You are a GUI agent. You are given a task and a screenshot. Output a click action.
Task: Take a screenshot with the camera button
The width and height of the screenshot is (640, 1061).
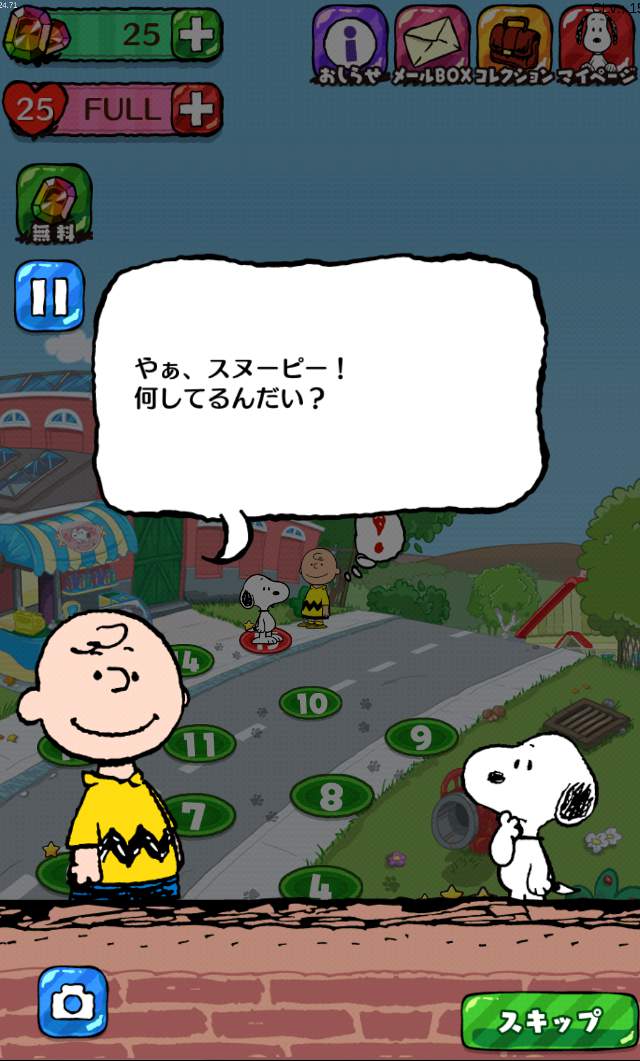coord(73,1001)
